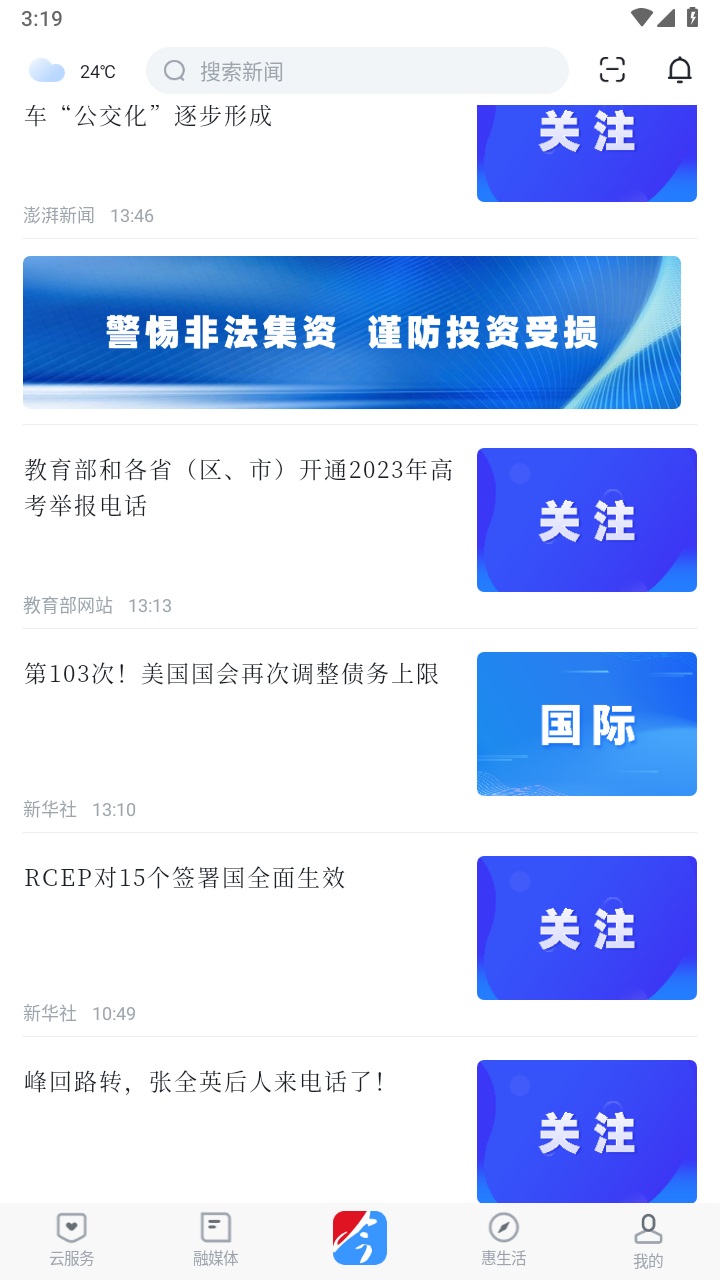Viewport: 720px width, 1280px height.
Task: Switch to the 惠生活 tab
Action: [503, 1240]
